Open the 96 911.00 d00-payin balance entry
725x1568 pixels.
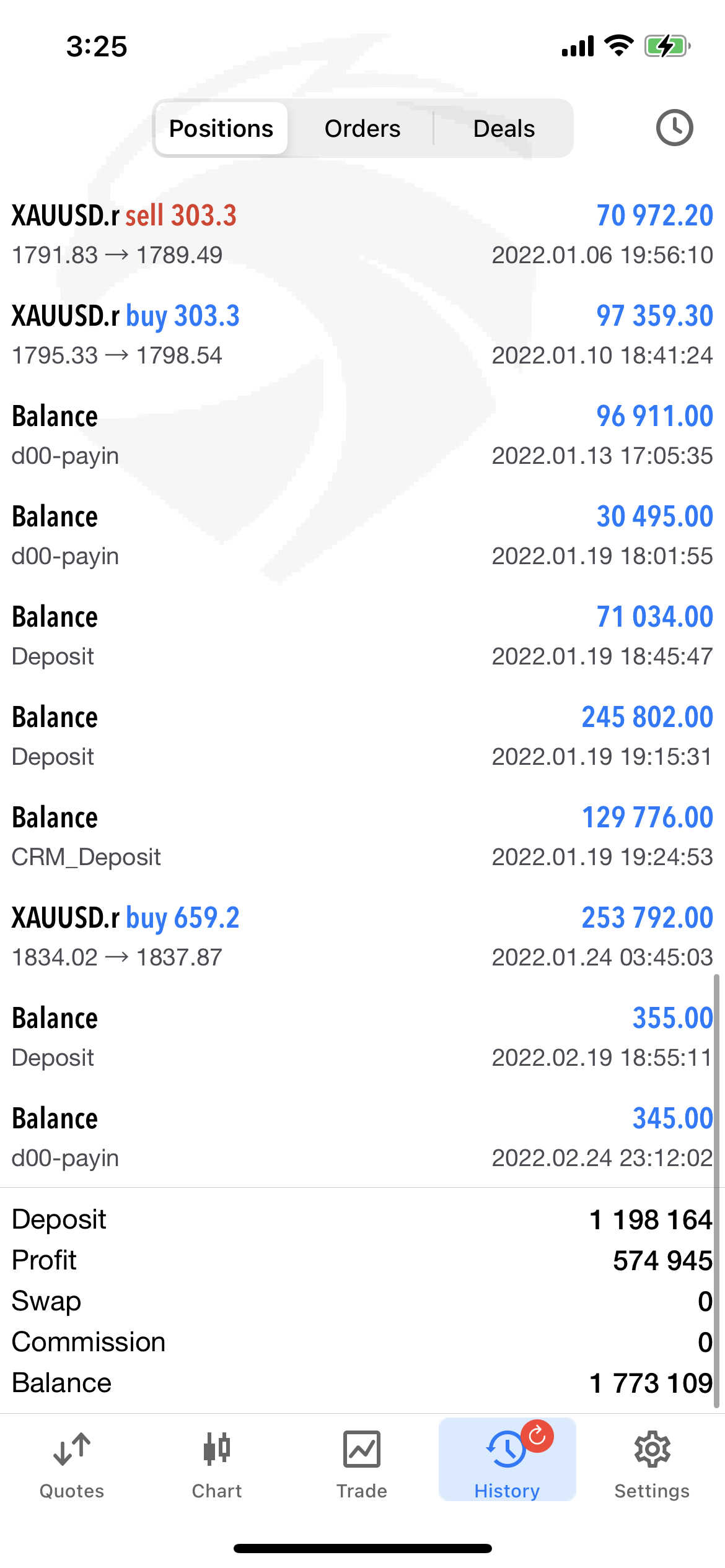click(362, 435)
